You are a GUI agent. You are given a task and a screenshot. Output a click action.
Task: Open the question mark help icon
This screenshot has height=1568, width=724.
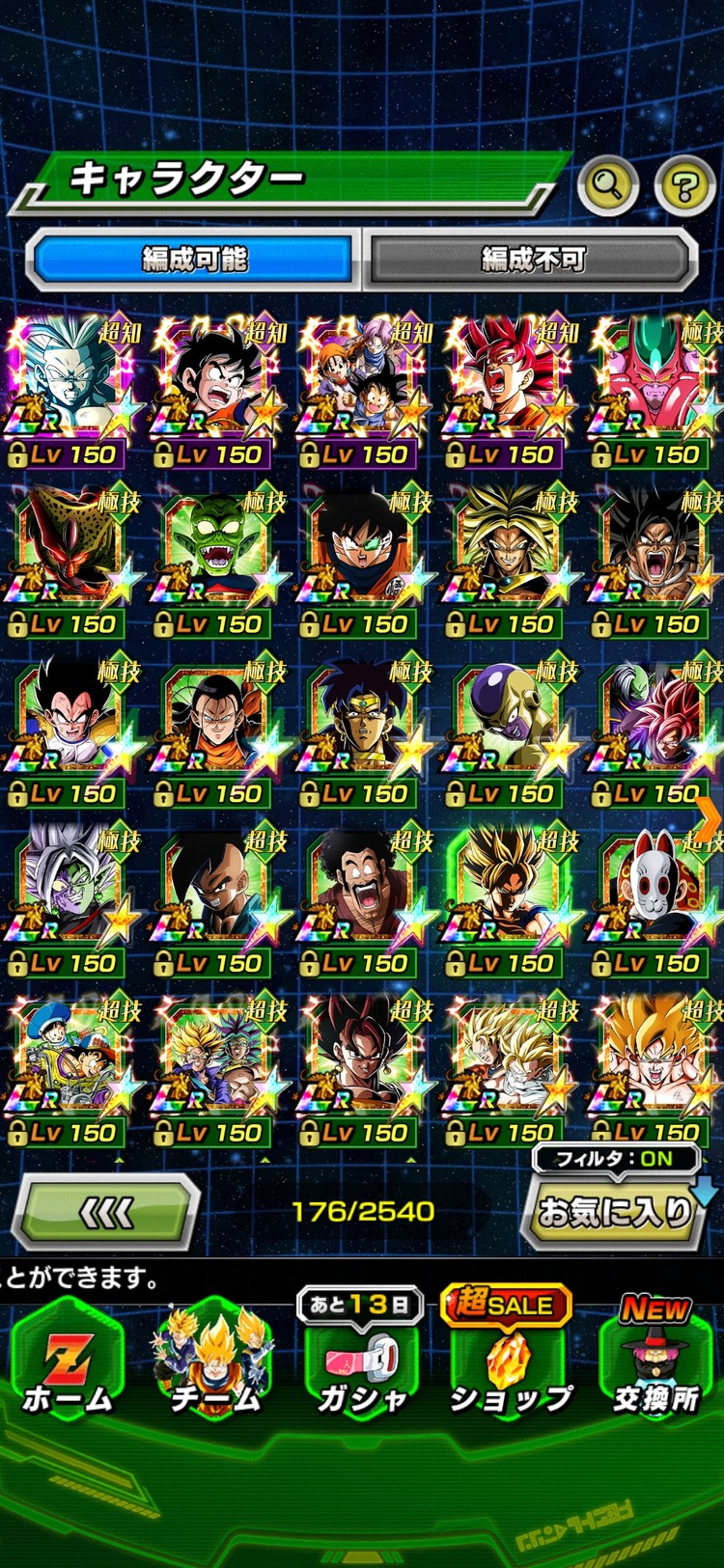[x=684, y=184]
